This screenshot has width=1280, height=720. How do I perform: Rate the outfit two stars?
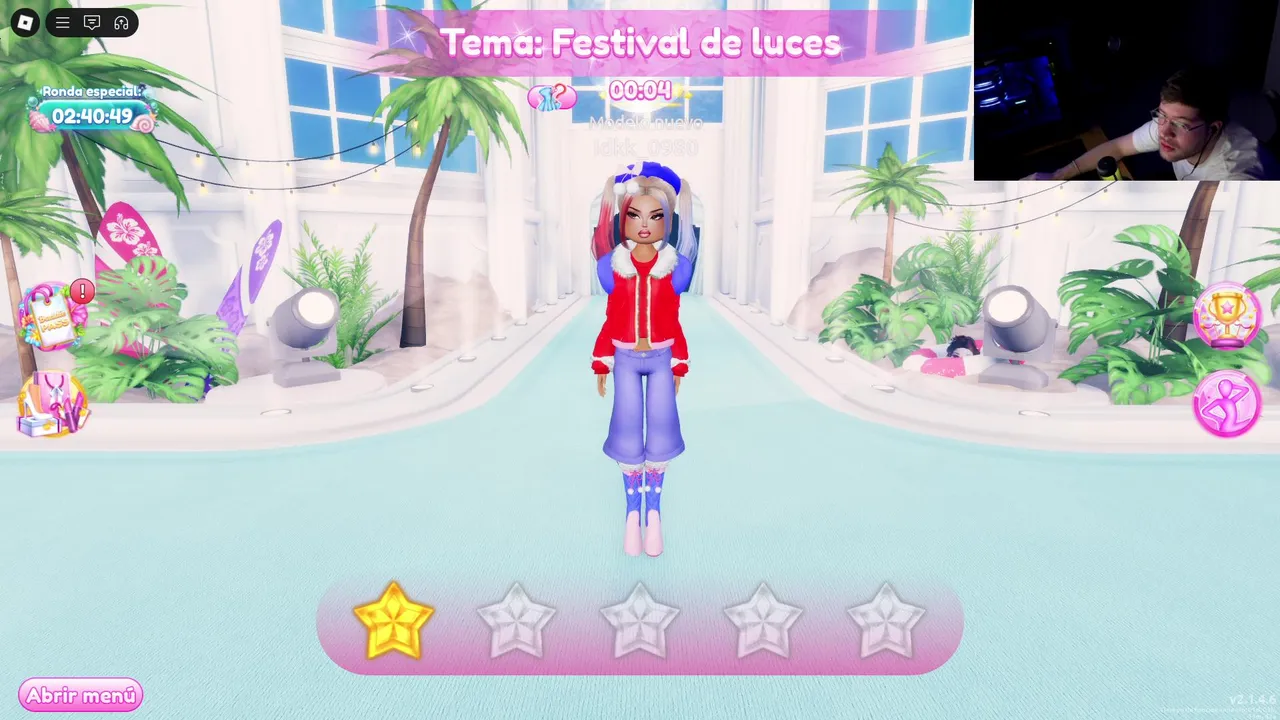516,621
